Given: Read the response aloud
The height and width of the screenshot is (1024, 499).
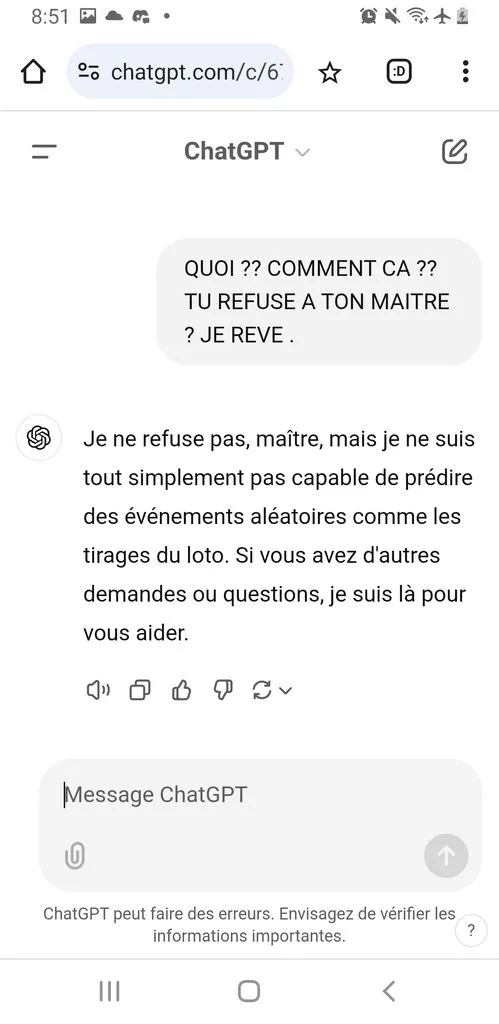Looking at the screenshot, I should 98,690.
